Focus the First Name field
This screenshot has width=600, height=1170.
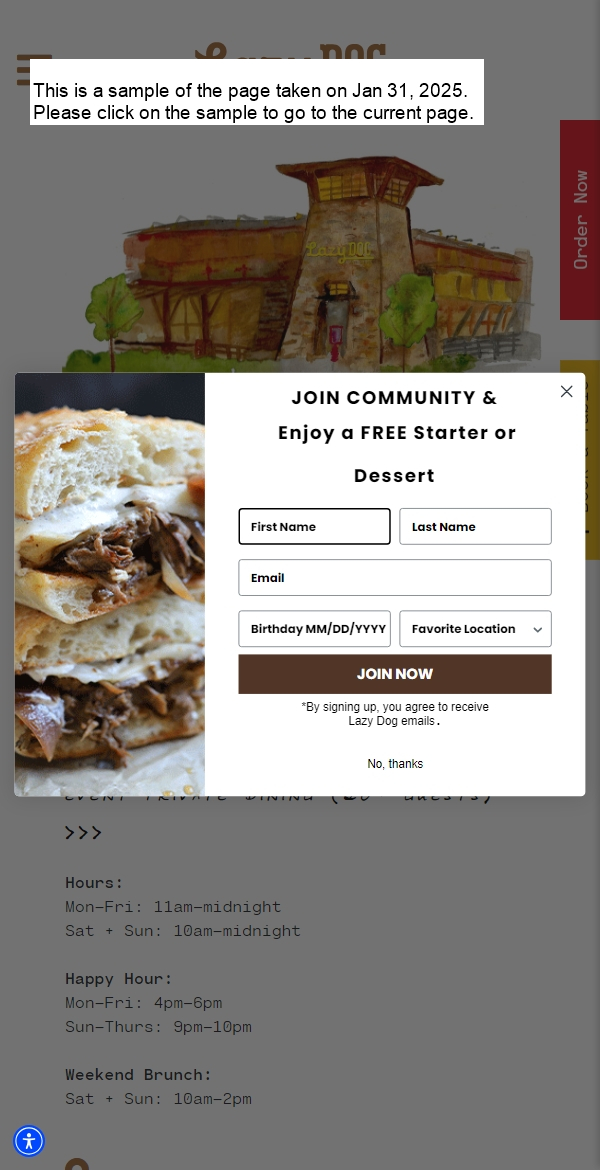click(314, 527)
